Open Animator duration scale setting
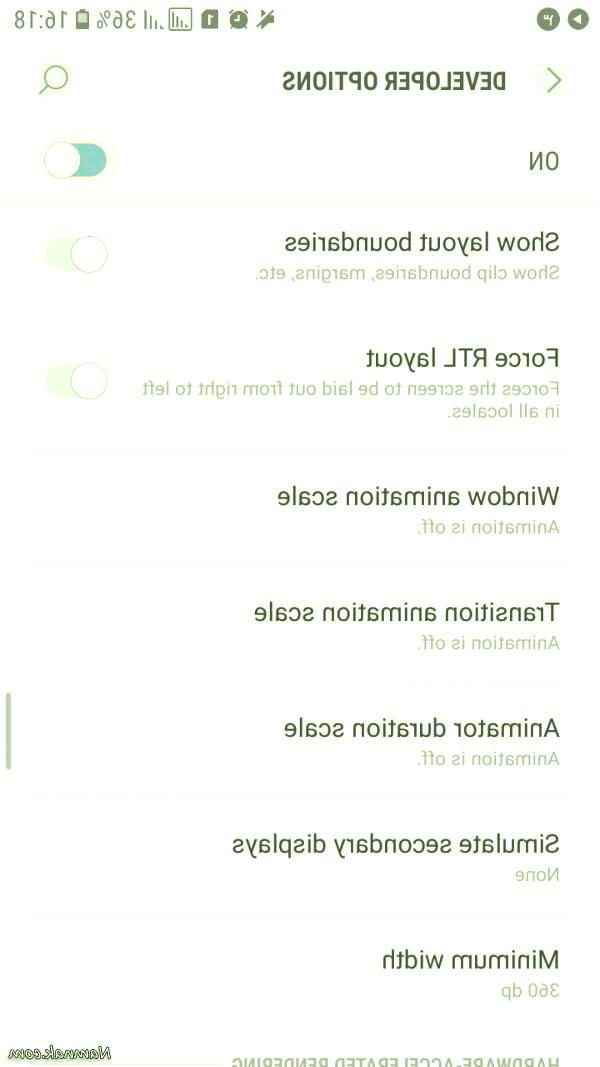 pyautogui.click(x=421, y=741)
